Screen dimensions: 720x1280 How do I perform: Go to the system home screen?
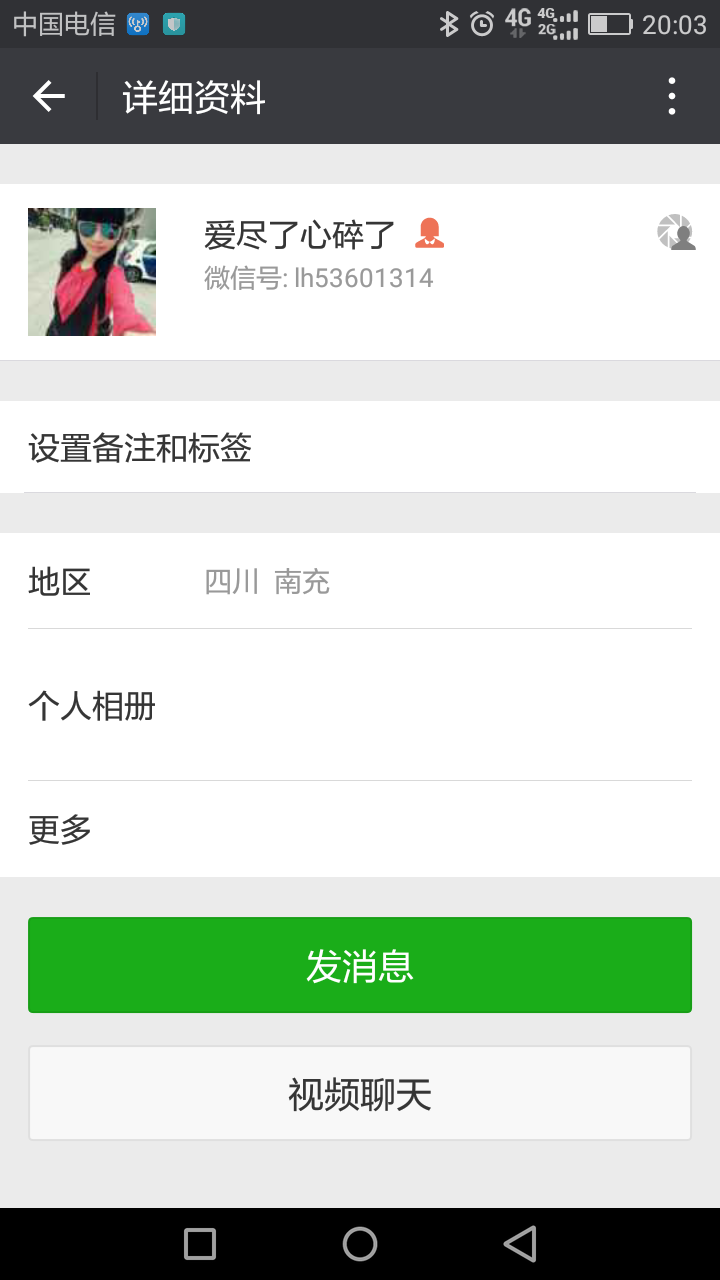click(x=360, y=1244)
